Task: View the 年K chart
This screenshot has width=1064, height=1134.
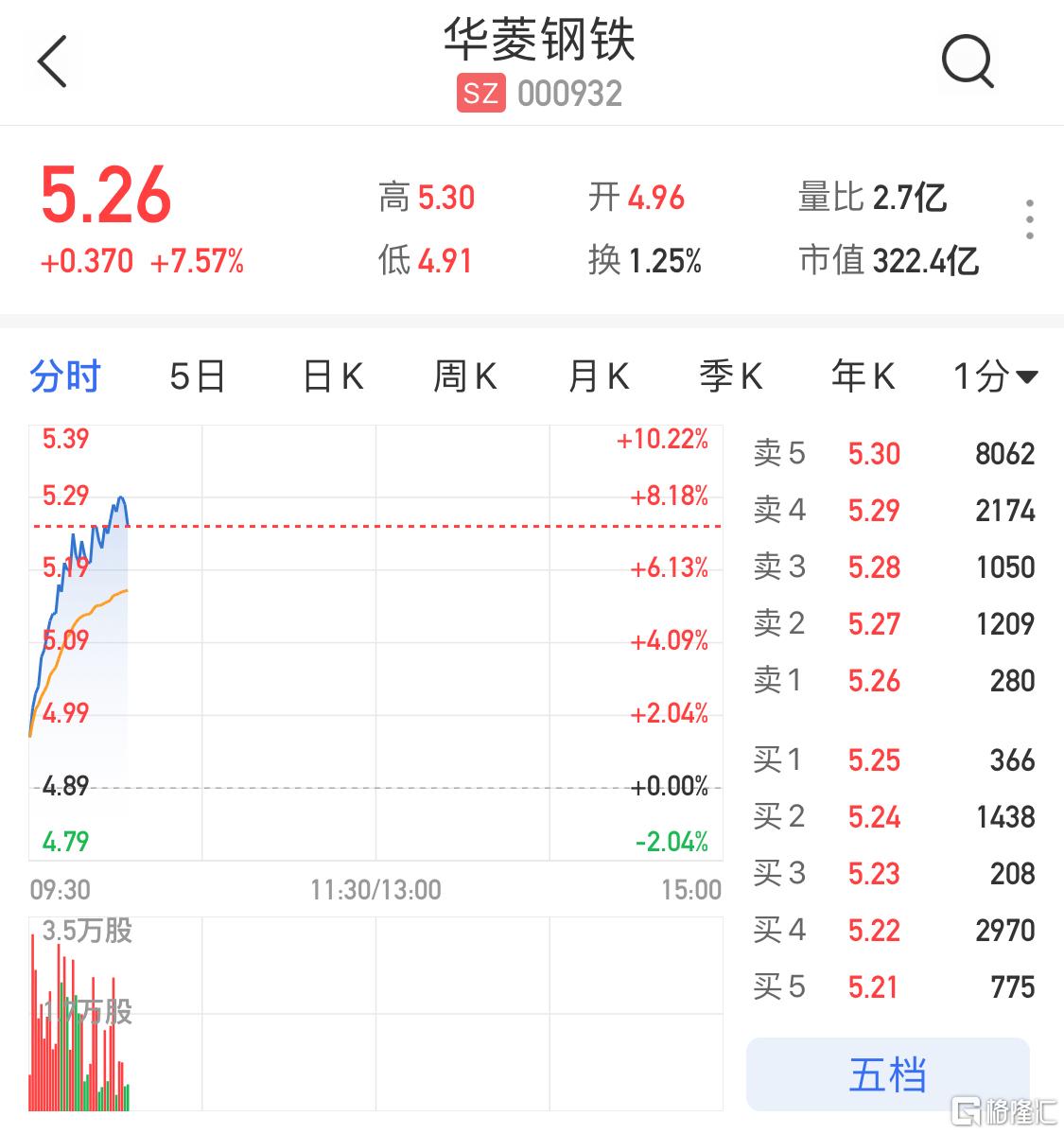Action: pyautogui.click(x=863, y=376)
